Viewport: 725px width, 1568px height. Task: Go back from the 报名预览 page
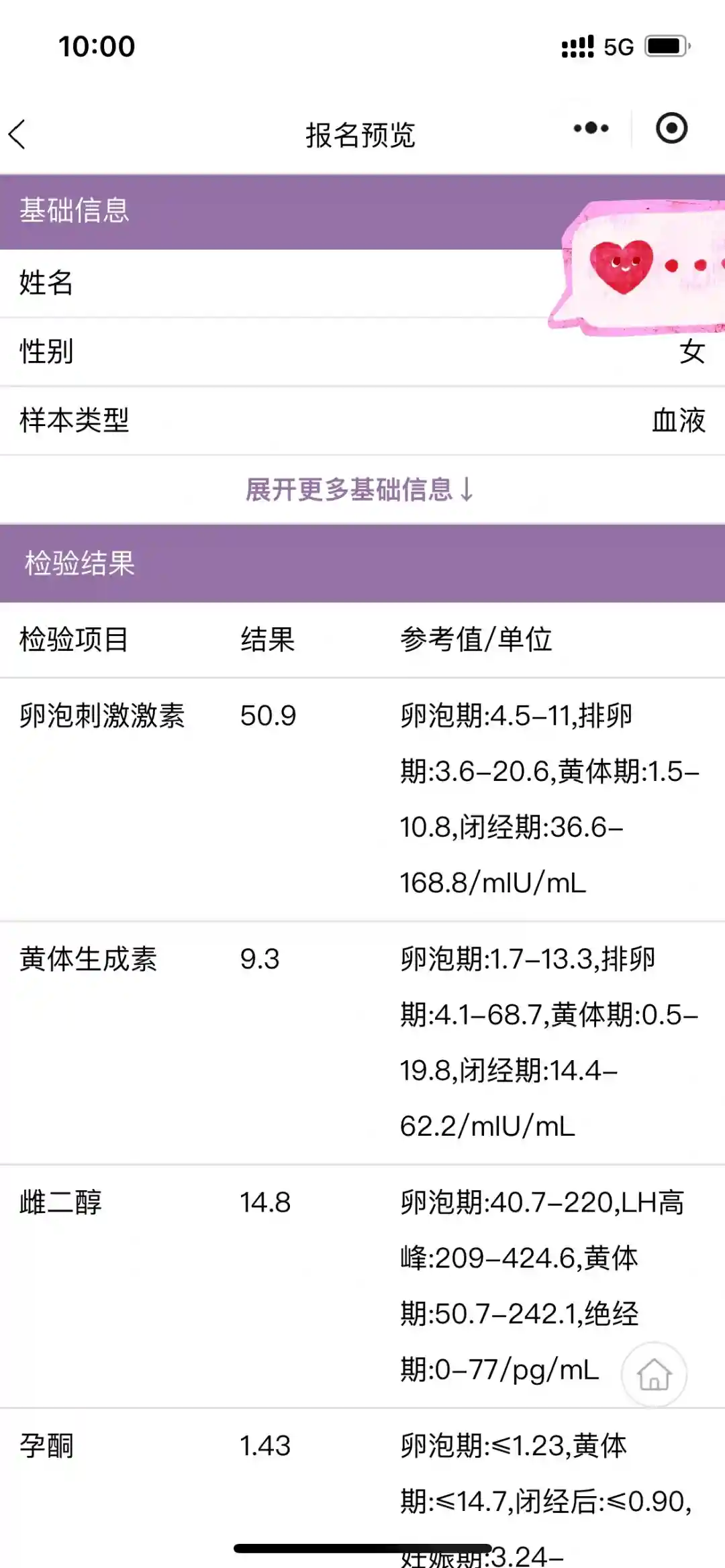click(x=18, y=134)
